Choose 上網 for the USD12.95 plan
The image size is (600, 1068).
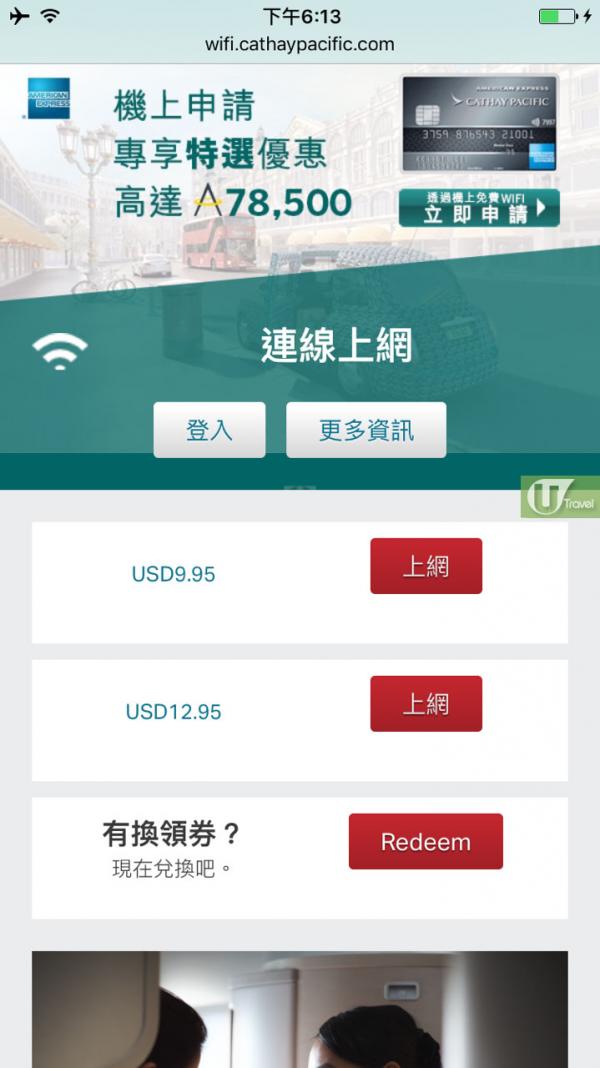pyautogui.click(x=426, y=704)
